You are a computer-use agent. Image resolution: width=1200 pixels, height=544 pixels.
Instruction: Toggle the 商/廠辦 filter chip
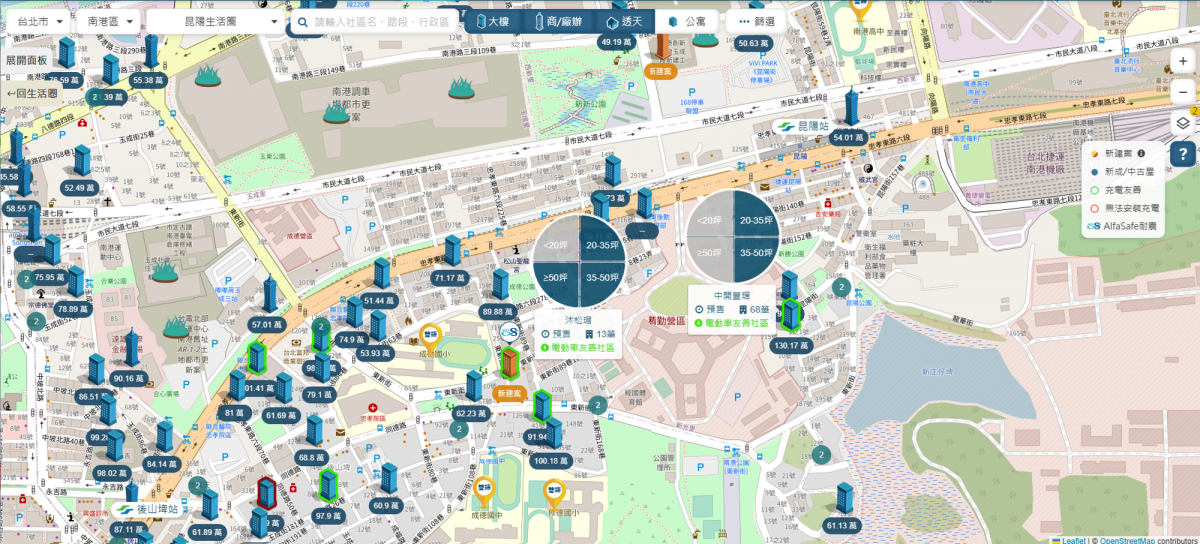tap(559, 21)
